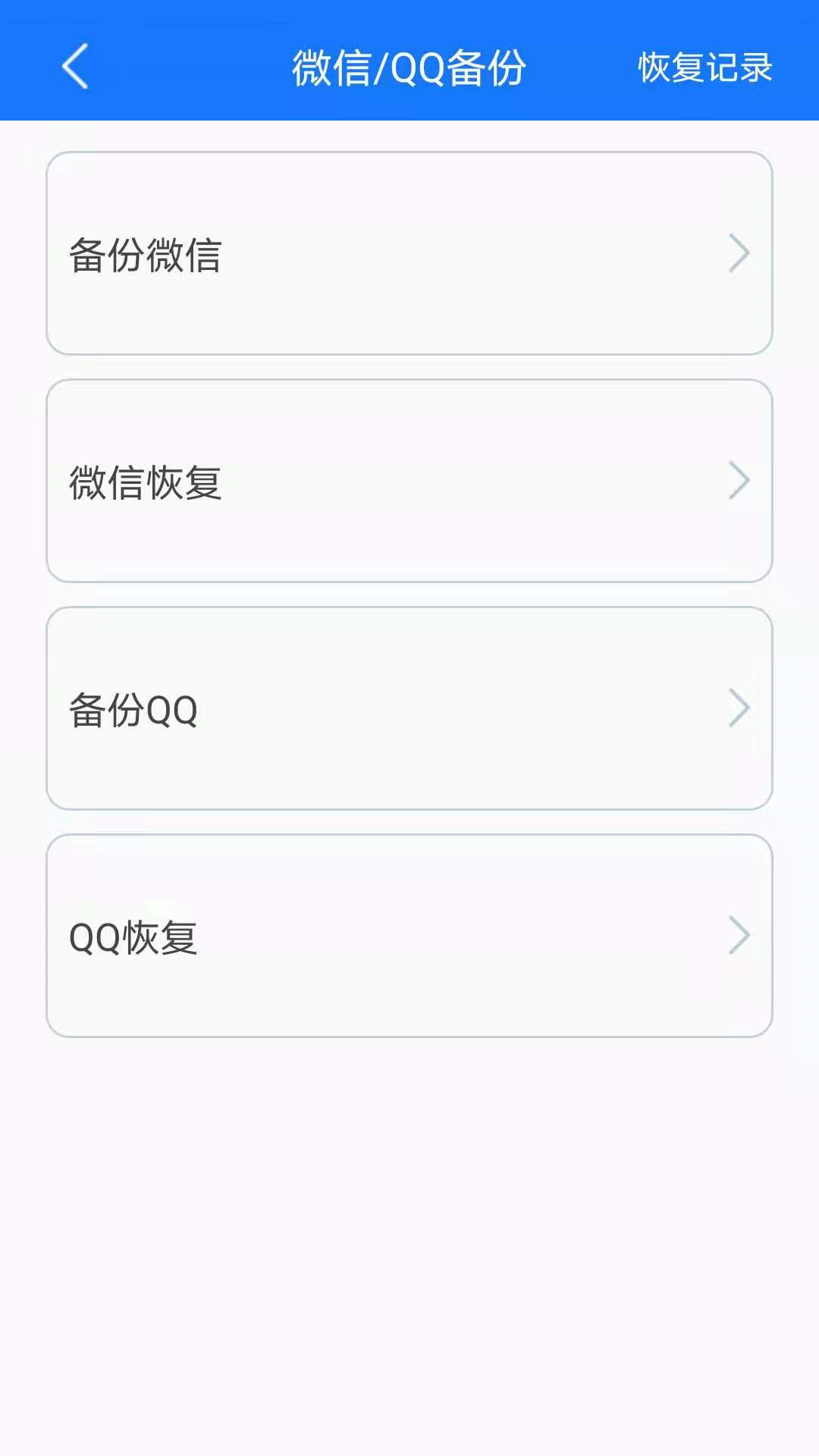Choose the QQ恢复 option
This screenshot has width=819, height=1456.
coord(409,936)
